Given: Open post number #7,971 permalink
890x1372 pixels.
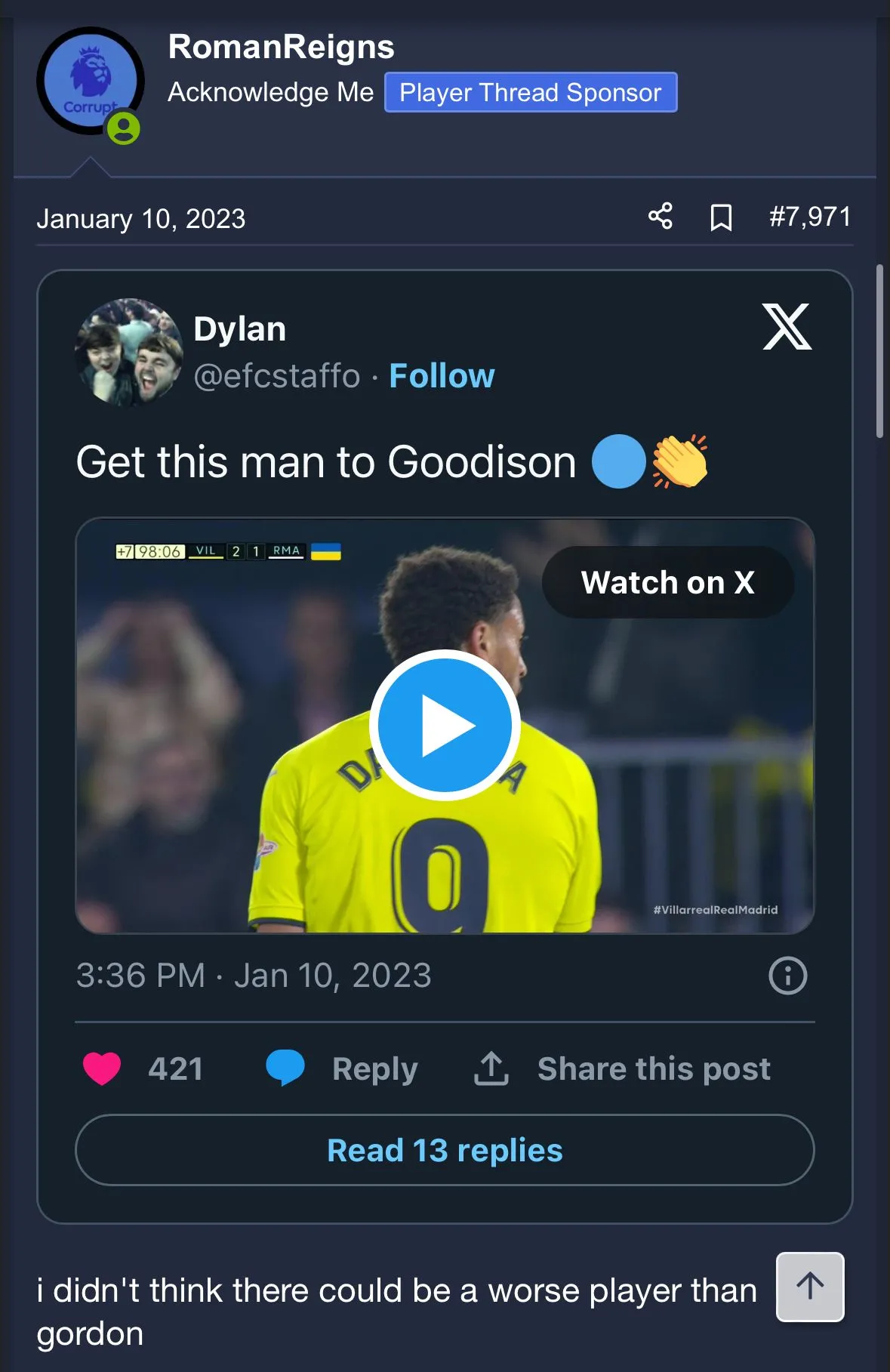Looking at the screenshot, I should (x=809, y=217).
